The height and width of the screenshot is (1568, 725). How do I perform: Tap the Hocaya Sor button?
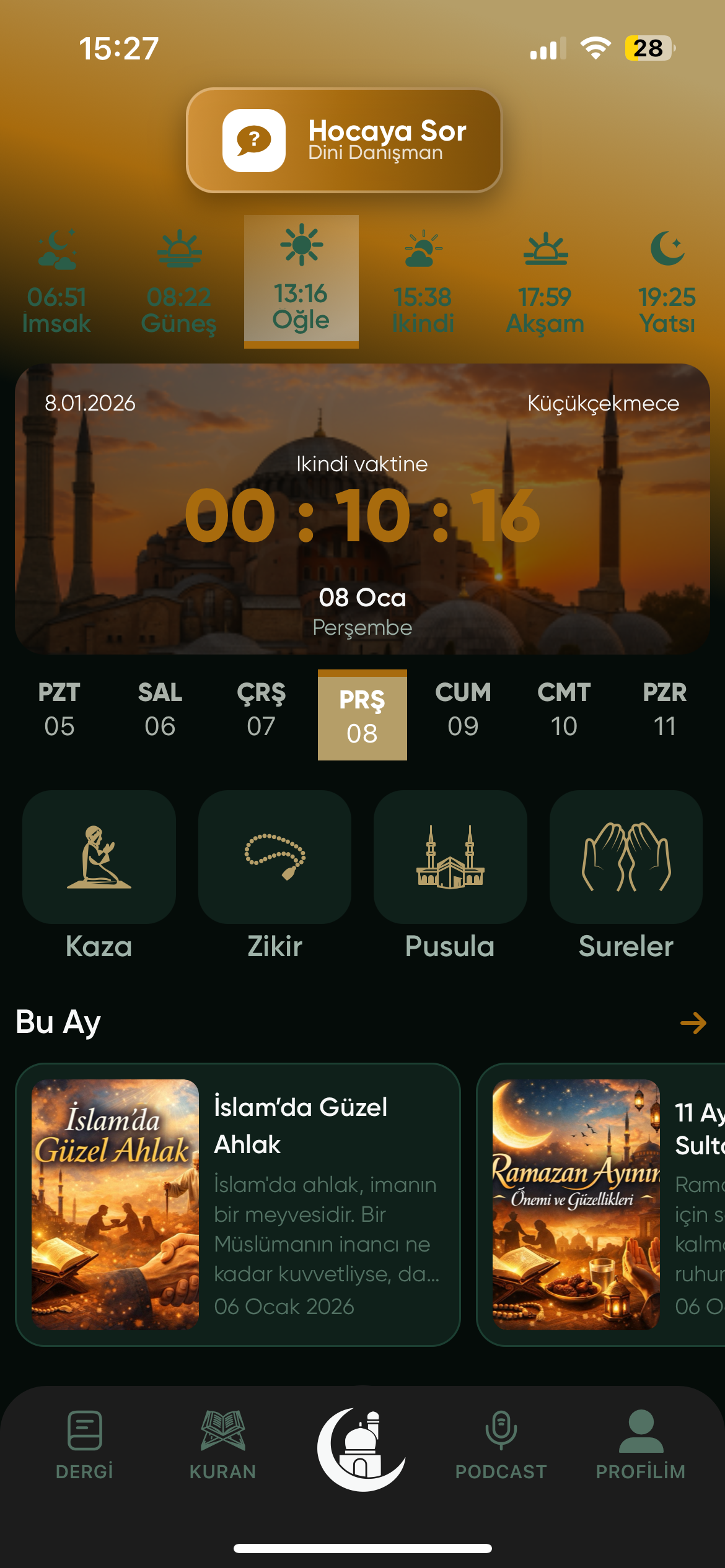tap(345, 140)
